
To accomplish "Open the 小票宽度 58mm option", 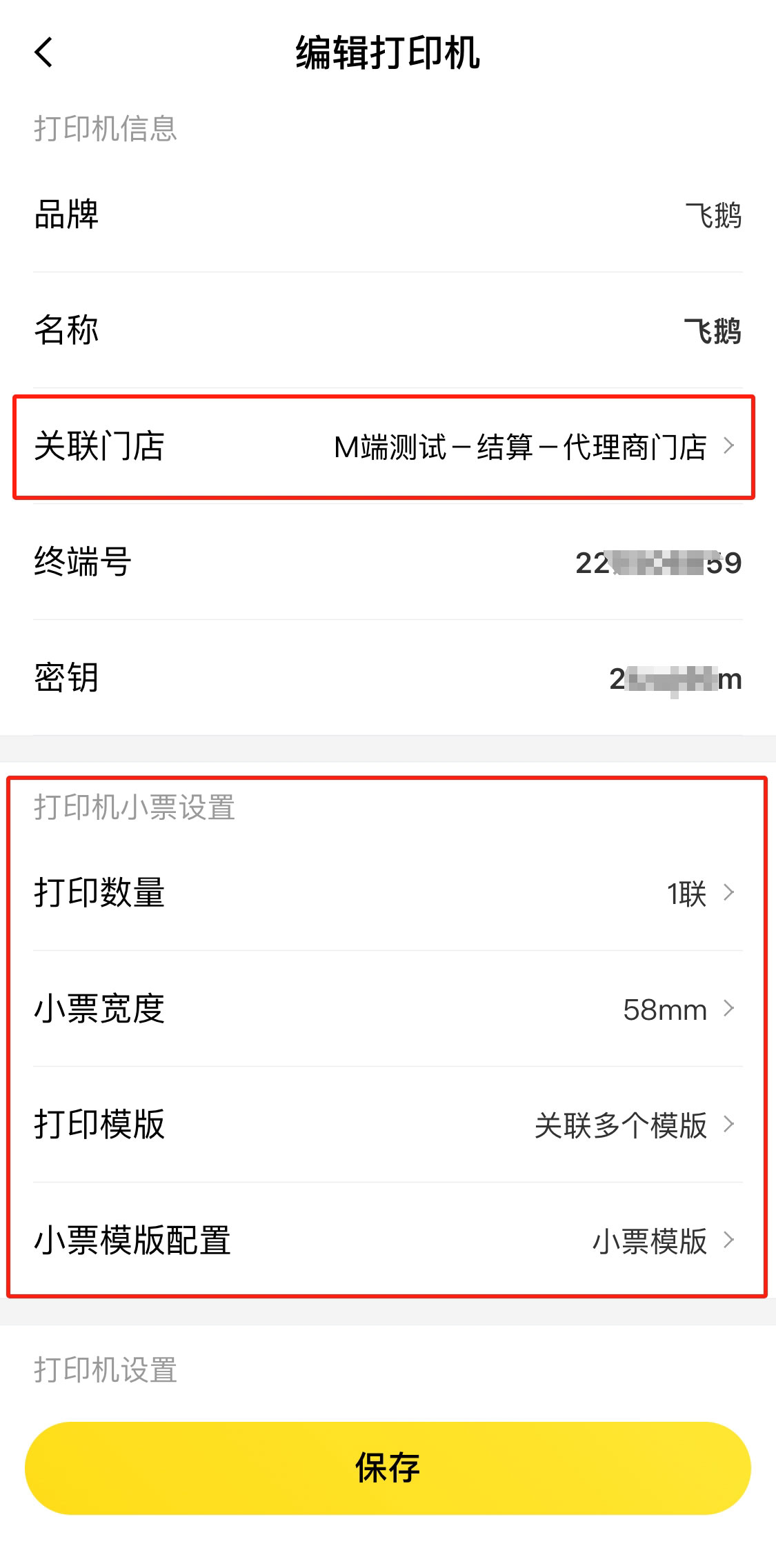I will click(386, 1009).
